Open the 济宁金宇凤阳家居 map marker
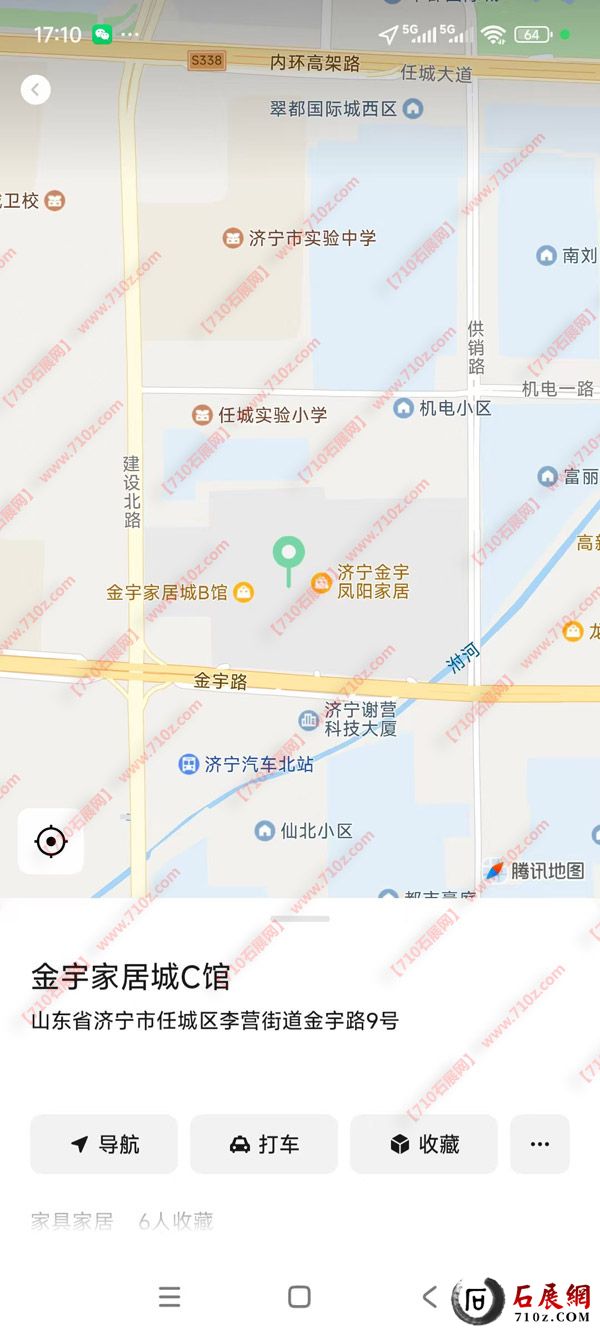The height and width of the screenshot is (1333, 600). 322,582
